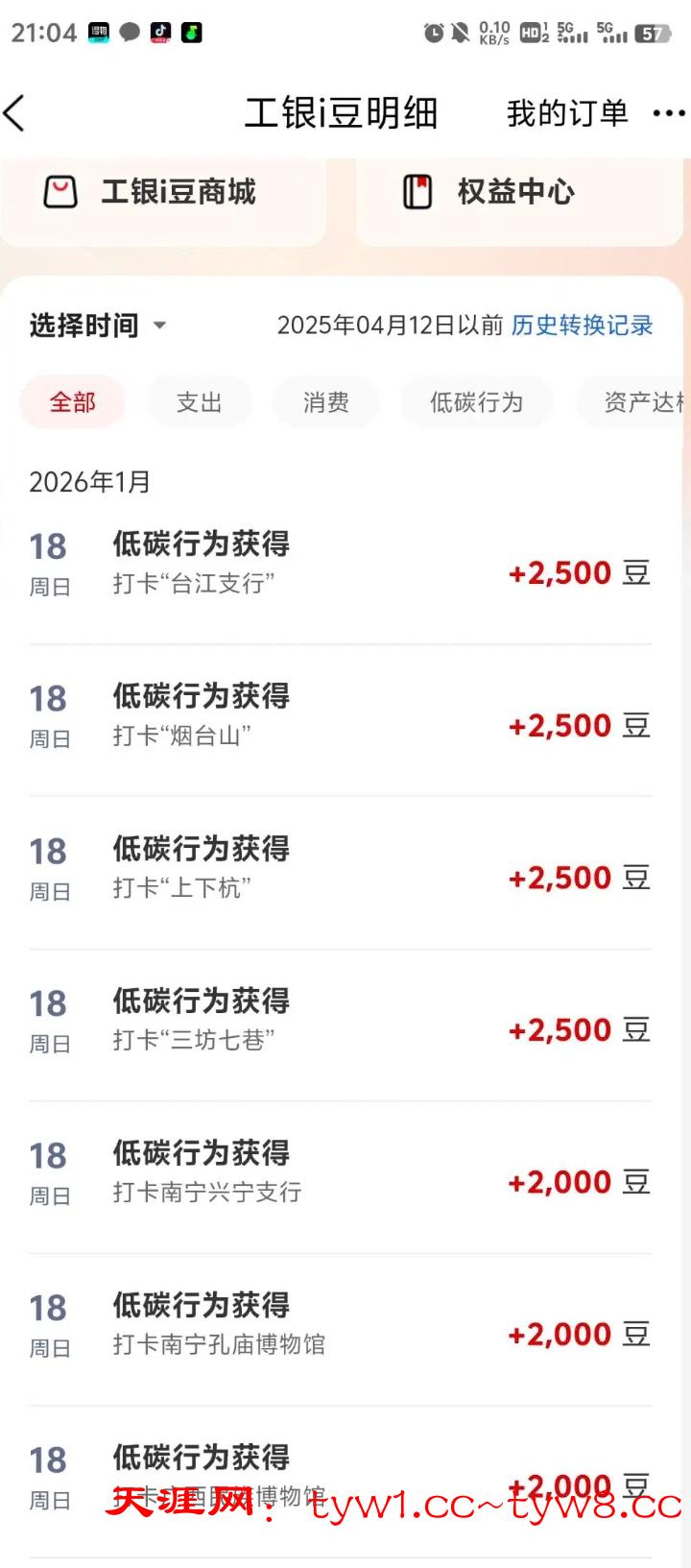This screenshot has width=691, height=1568.
Task: Open 权益中心
Action: coord(518,192)
